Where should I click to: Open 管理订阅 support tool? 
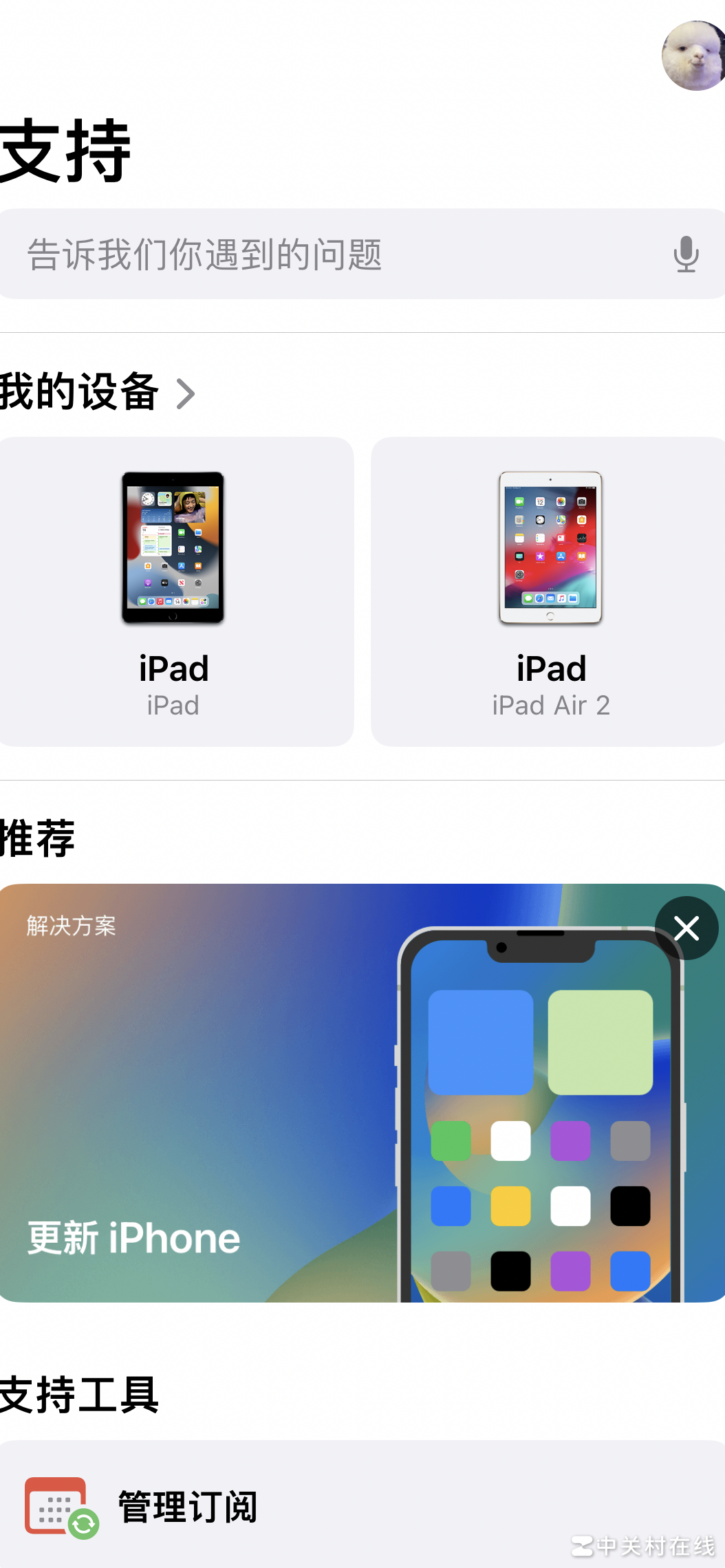tap(186, 1506)
